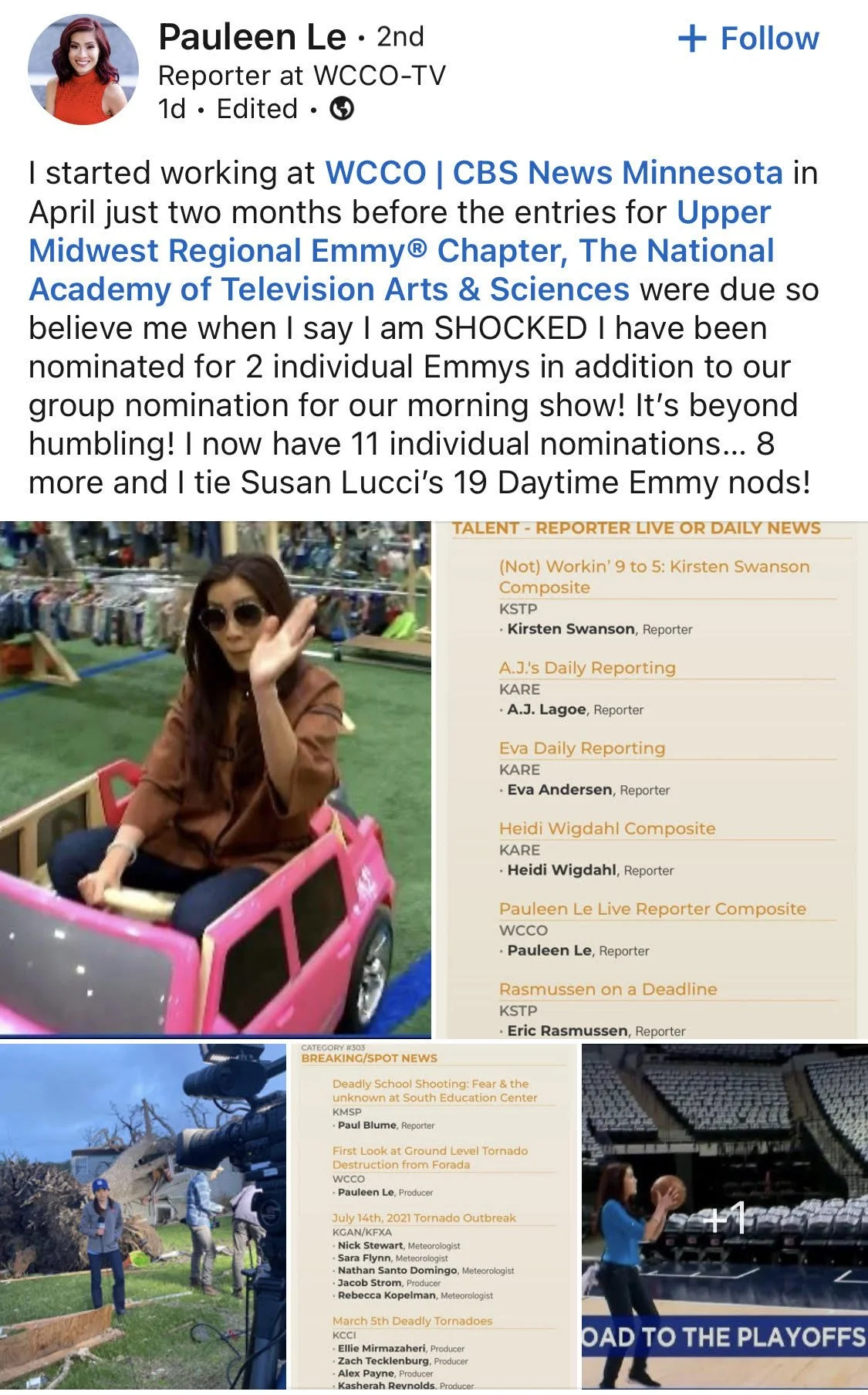
Task: View the pink toy car photo
Action: click(x=215, y=778)
